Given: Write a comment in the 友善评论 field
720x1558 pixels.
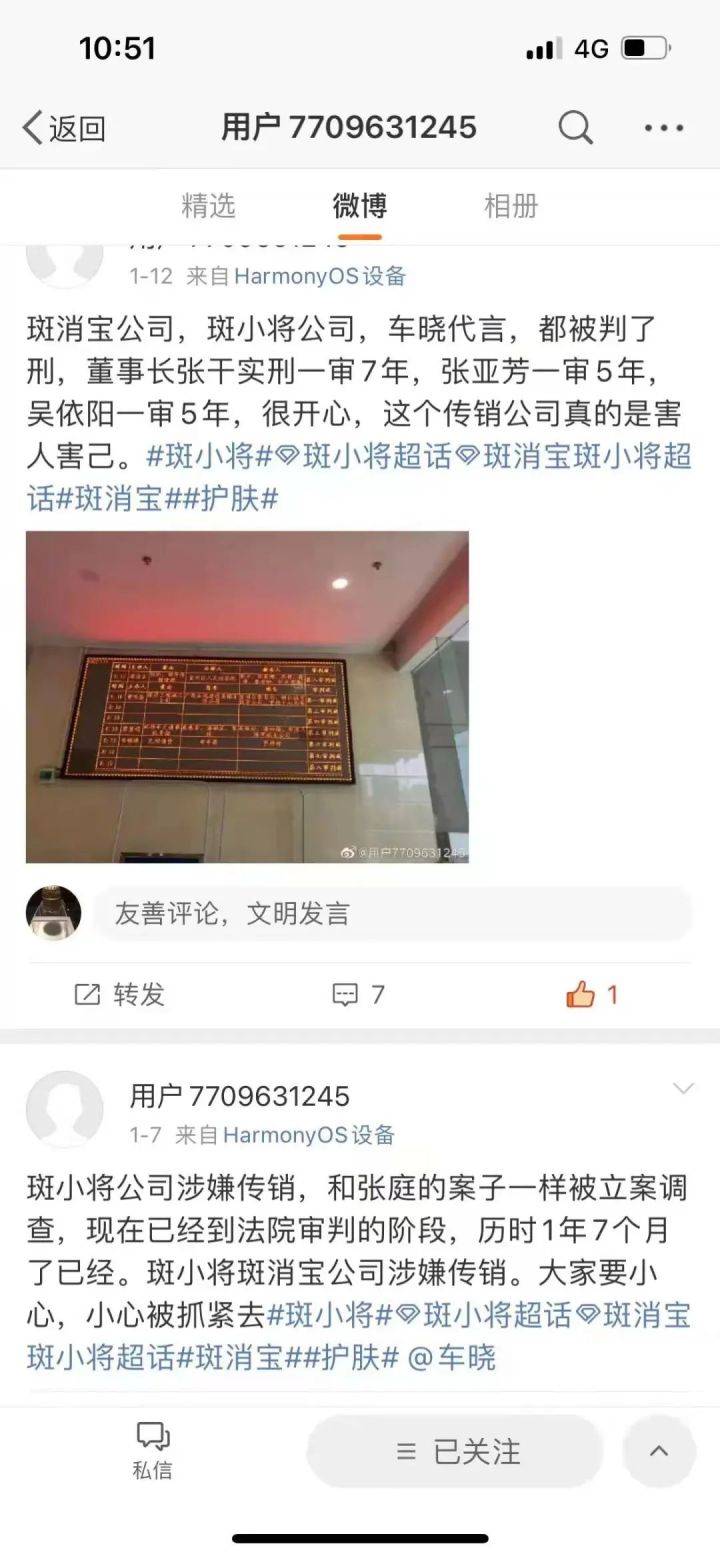Looking at the screenshot, I should (x=393, y=913).
